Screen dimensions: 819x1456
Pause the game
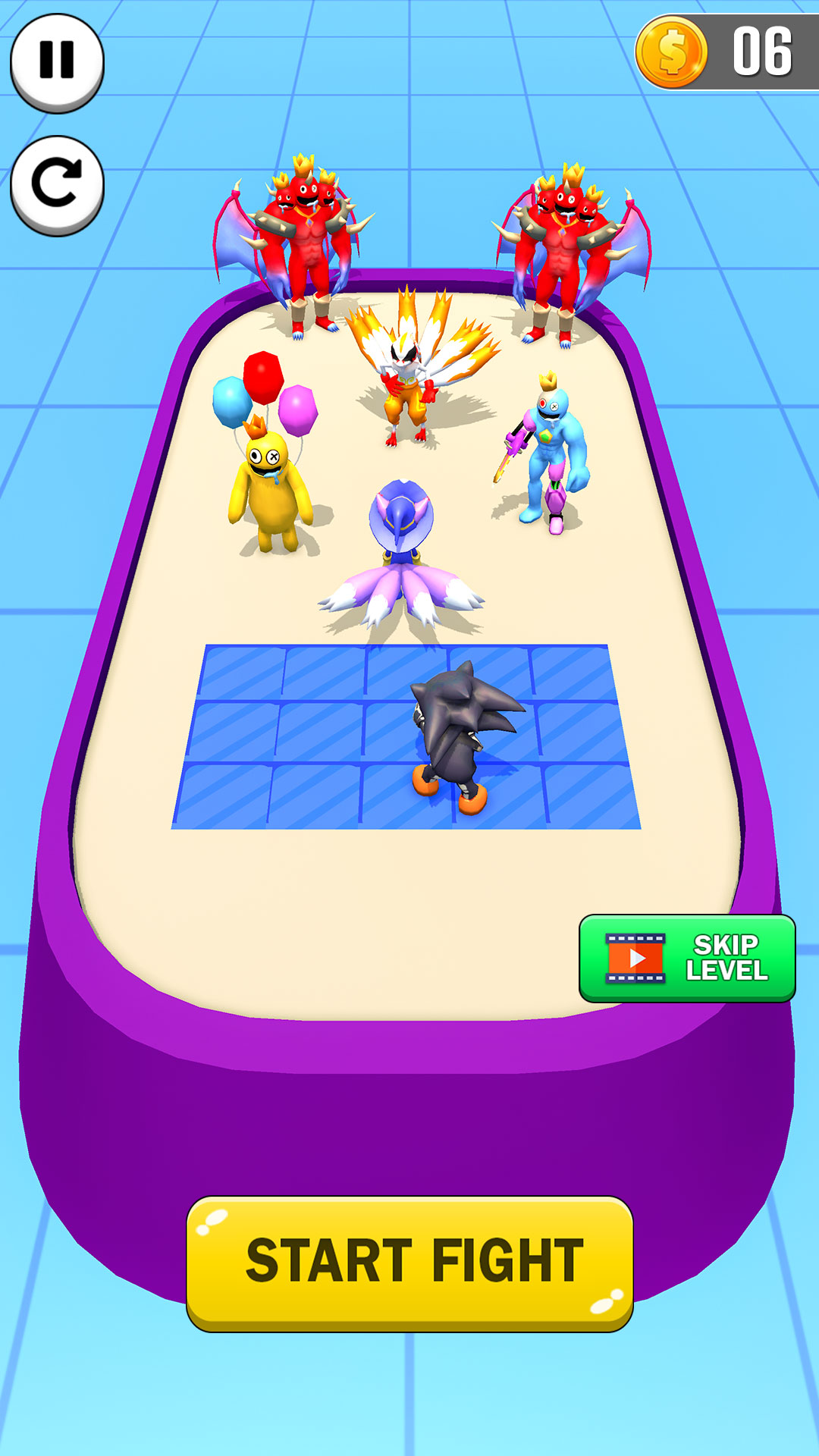[x=57, y=61]
